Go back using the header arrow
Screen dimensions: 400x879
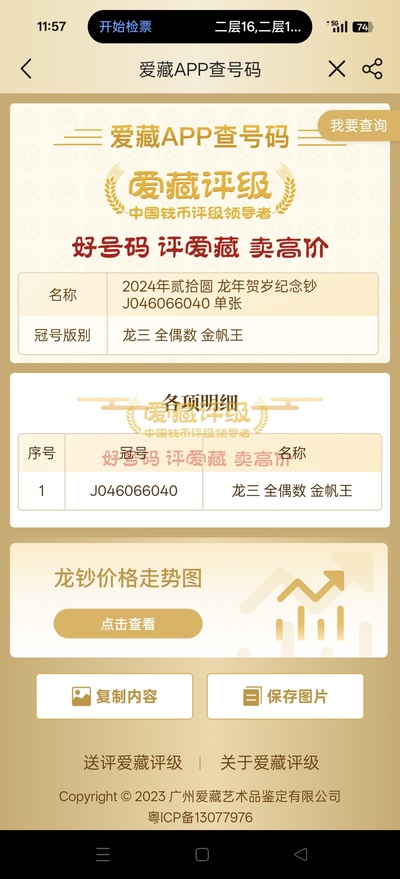coord(26,69)
